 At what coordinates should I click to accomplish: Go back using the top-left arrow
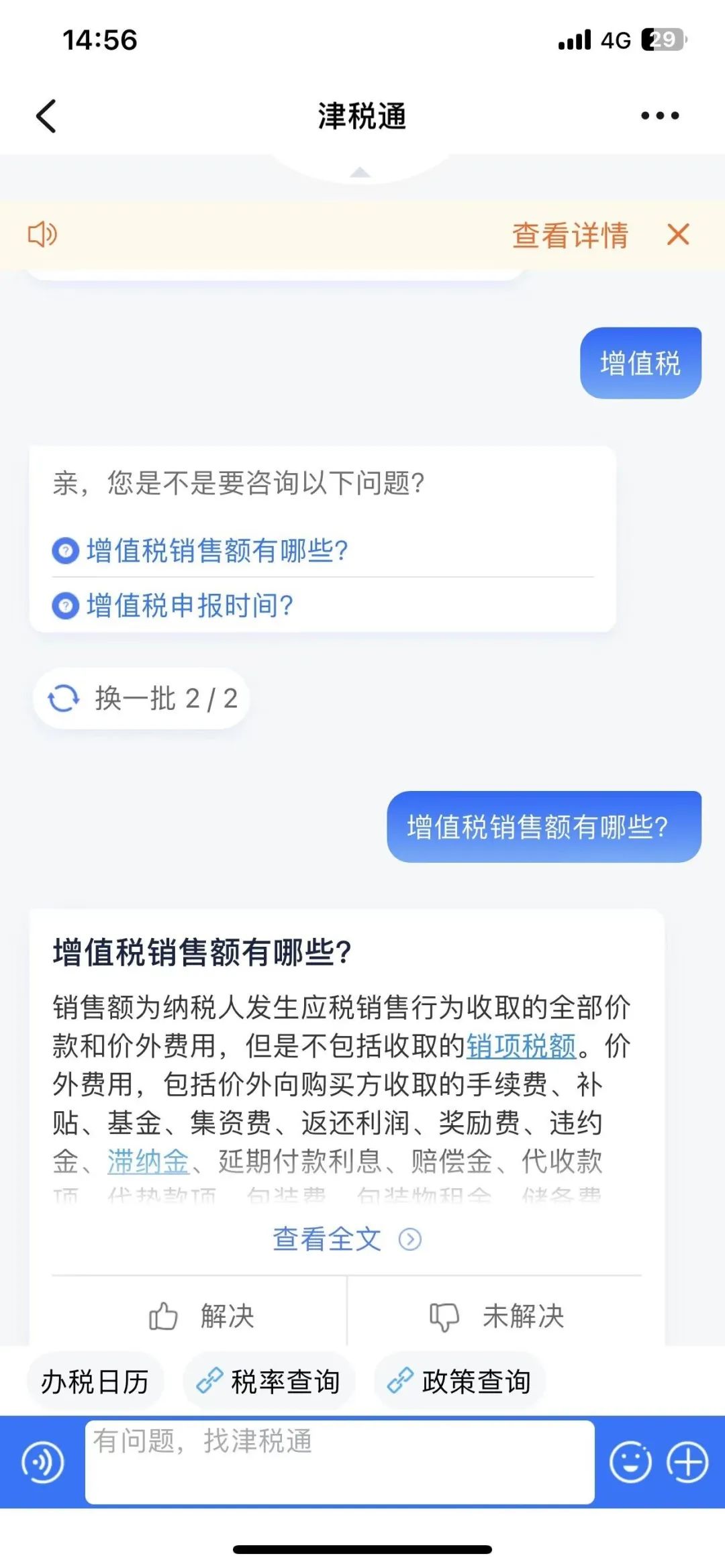pos(46,116)
